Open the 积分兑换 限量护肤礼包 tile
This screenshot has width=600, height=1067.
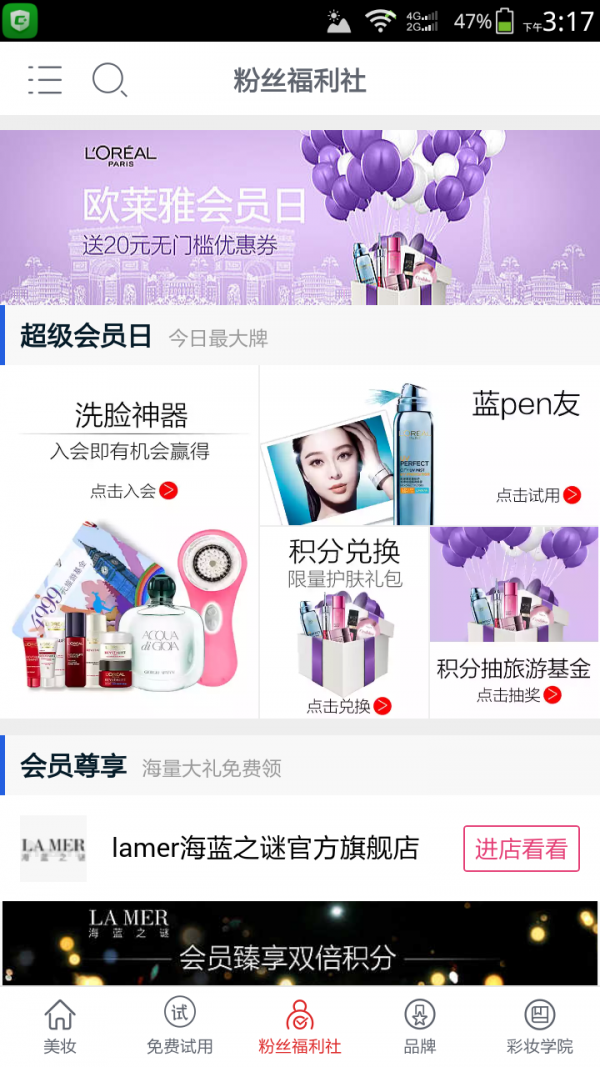[x=344, y=622]
